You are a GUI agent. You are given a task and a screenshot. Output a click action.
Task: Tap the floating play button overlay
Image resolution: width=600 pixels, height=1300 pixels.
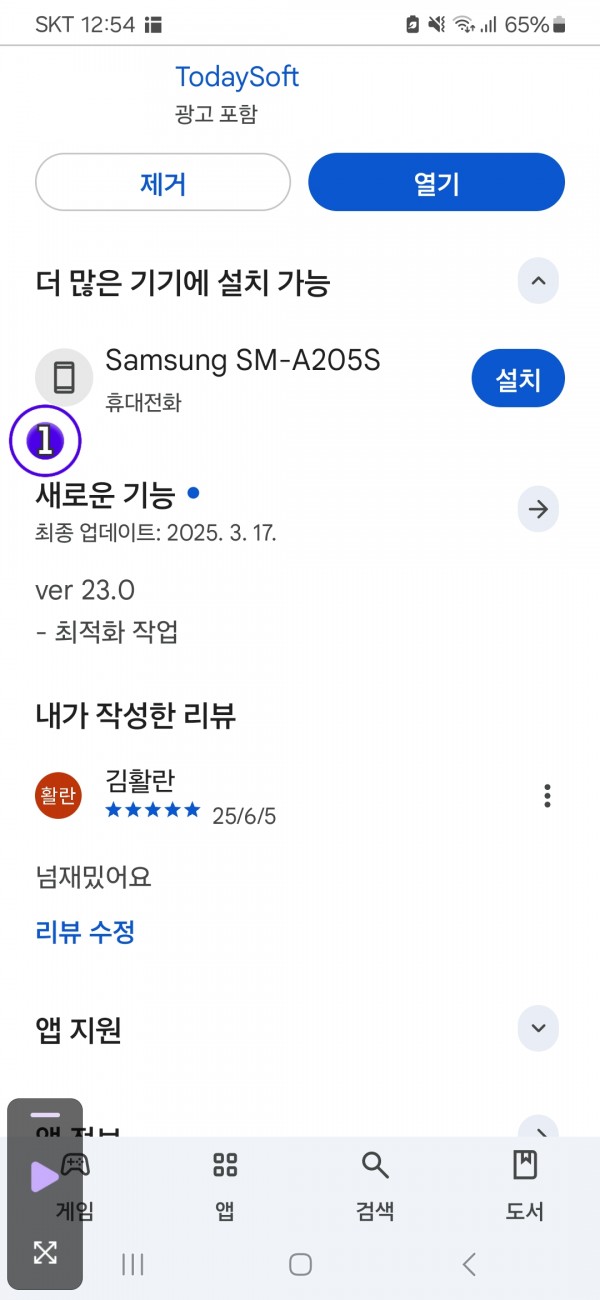point(45,1176)
